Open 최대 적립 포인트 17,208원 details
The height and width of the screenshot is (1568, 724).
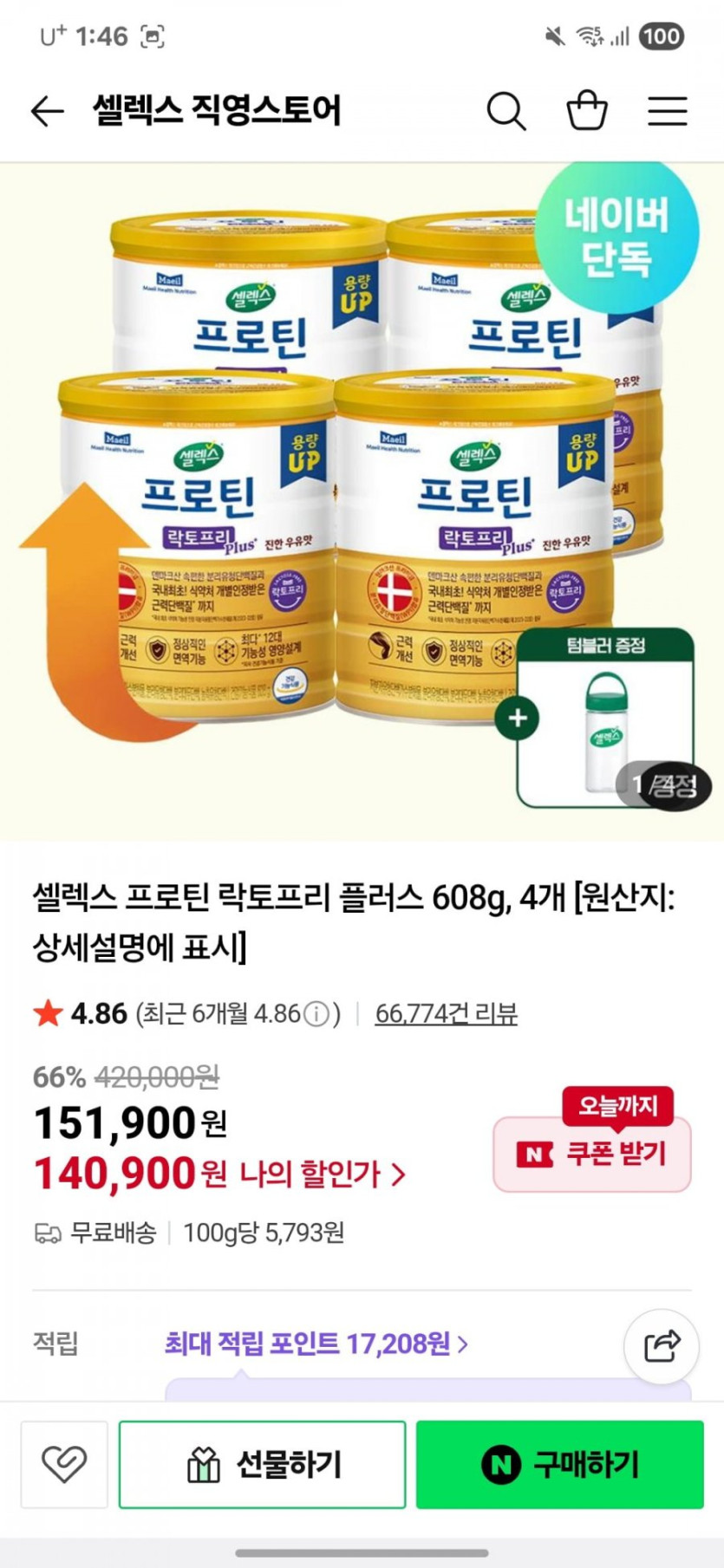316,1344
